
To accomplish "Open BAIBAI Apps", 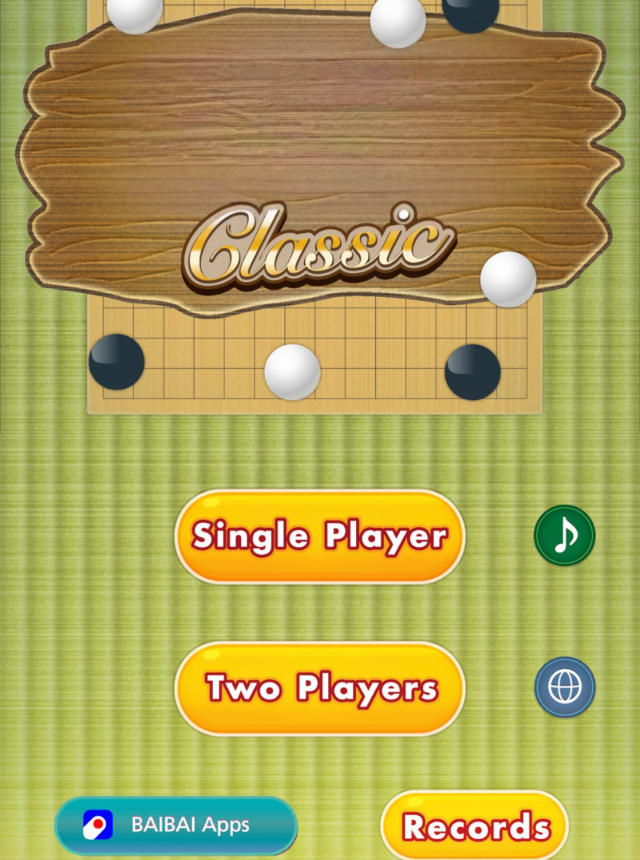I will (176, 826).
